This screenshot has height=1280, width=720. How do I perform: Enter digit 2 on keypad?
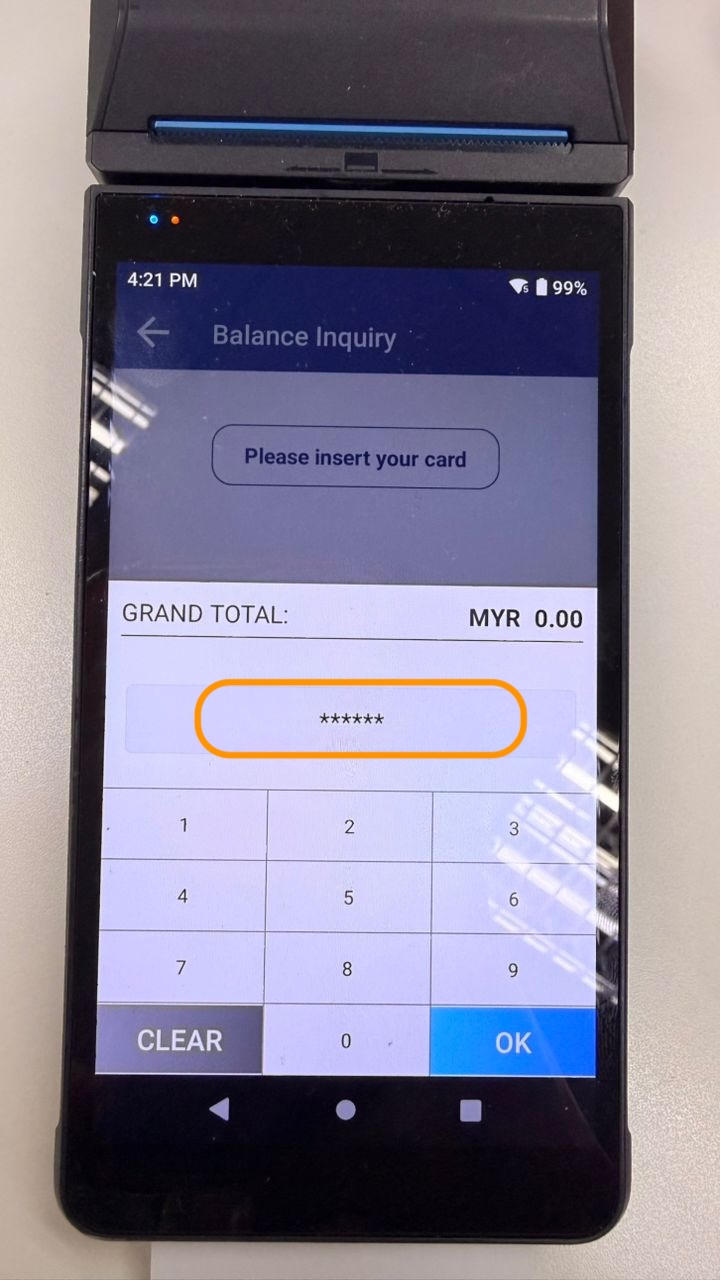pos(349,827)
